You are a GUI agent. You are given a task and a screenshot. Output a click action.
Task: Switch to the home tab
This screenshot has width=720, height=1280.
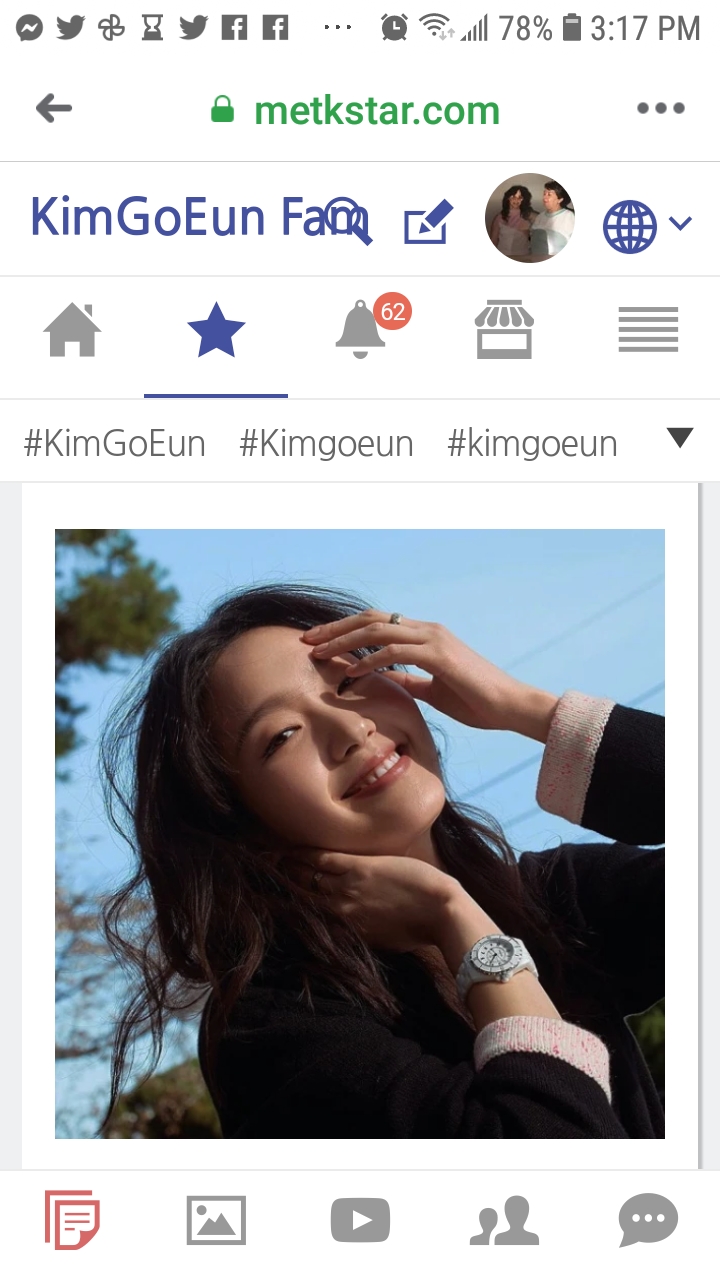click(73, 331)
